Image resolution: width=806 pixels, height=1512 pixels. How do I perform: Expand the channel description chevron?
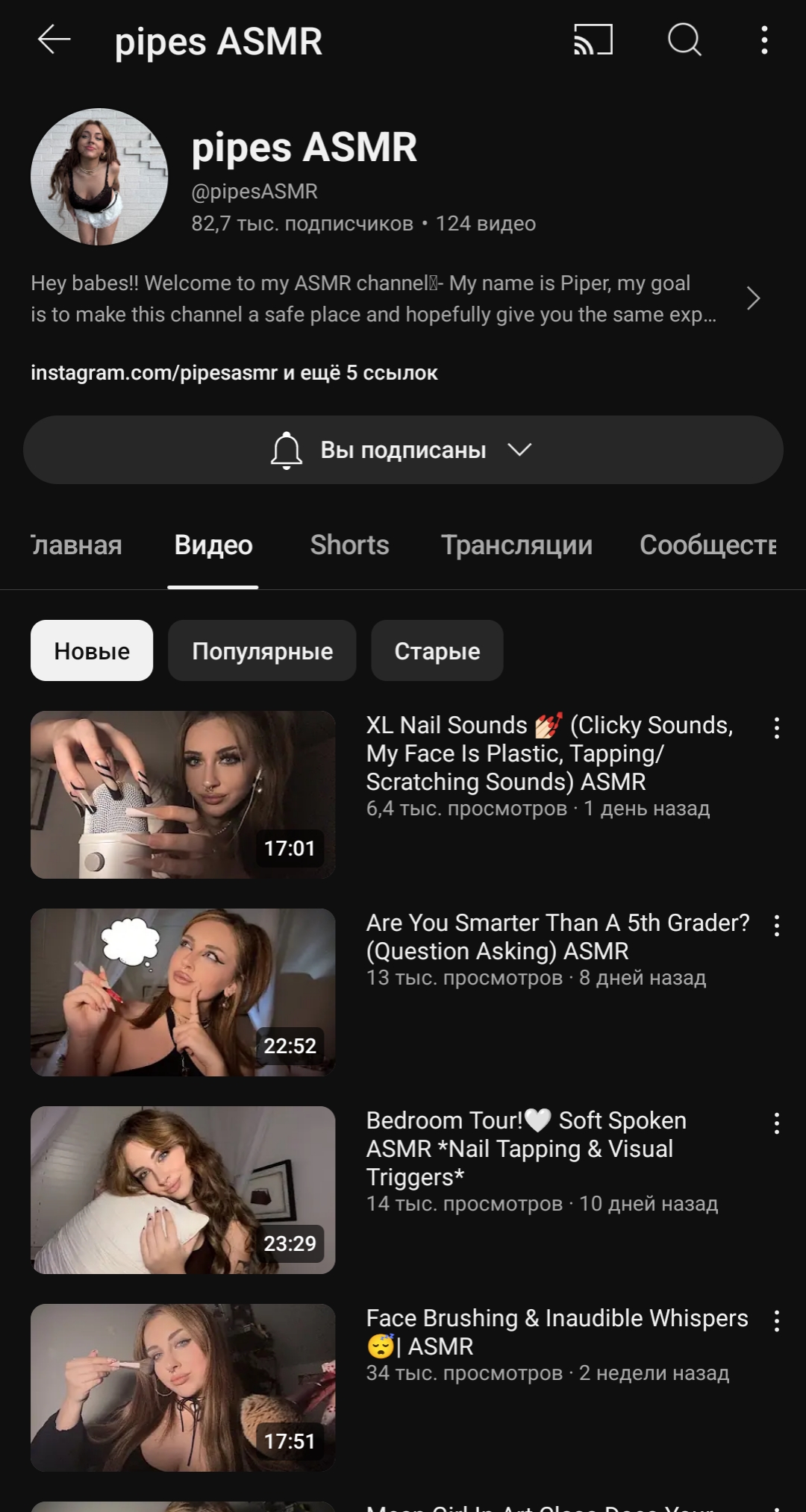754,298
